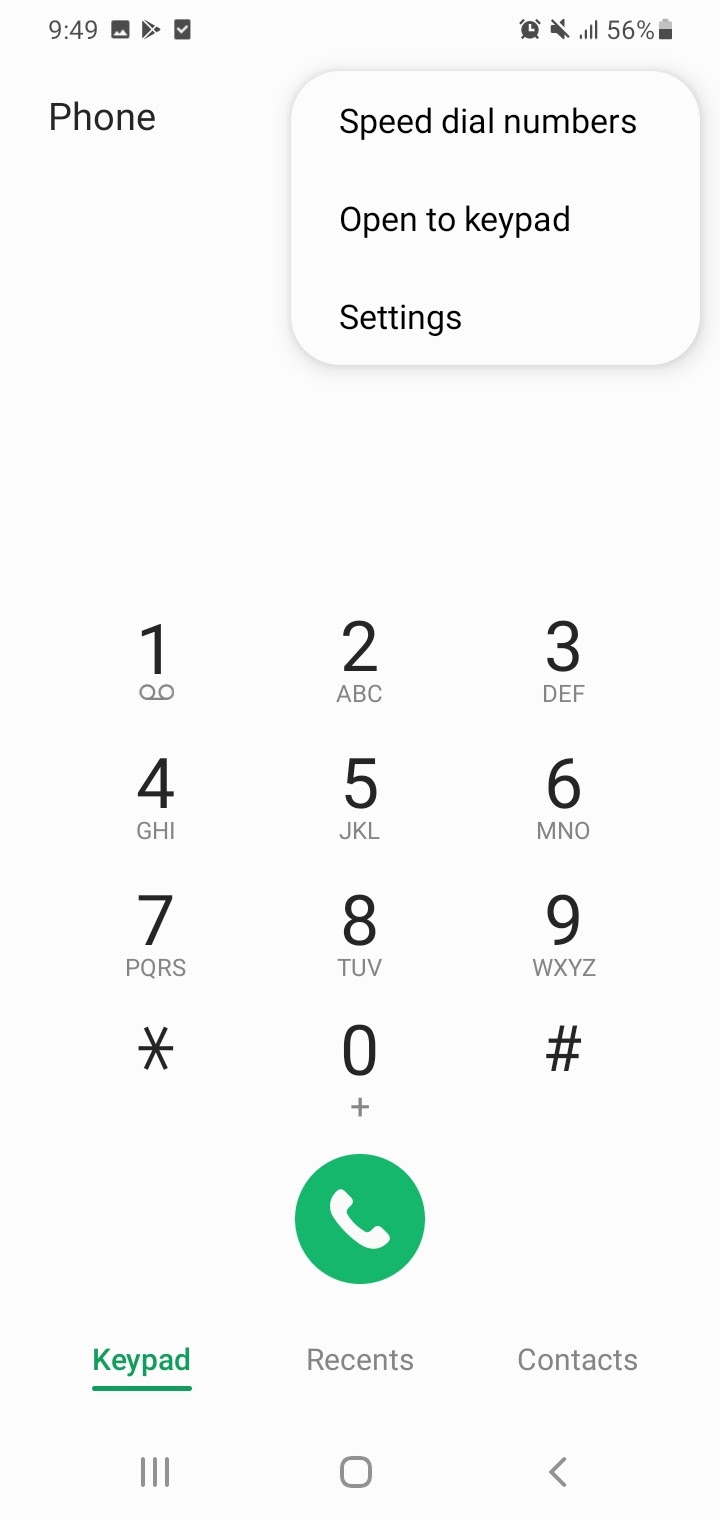Open Speed dial numbers from the menu
This screenshot has width=720, height=1520.
pos(494,122)
